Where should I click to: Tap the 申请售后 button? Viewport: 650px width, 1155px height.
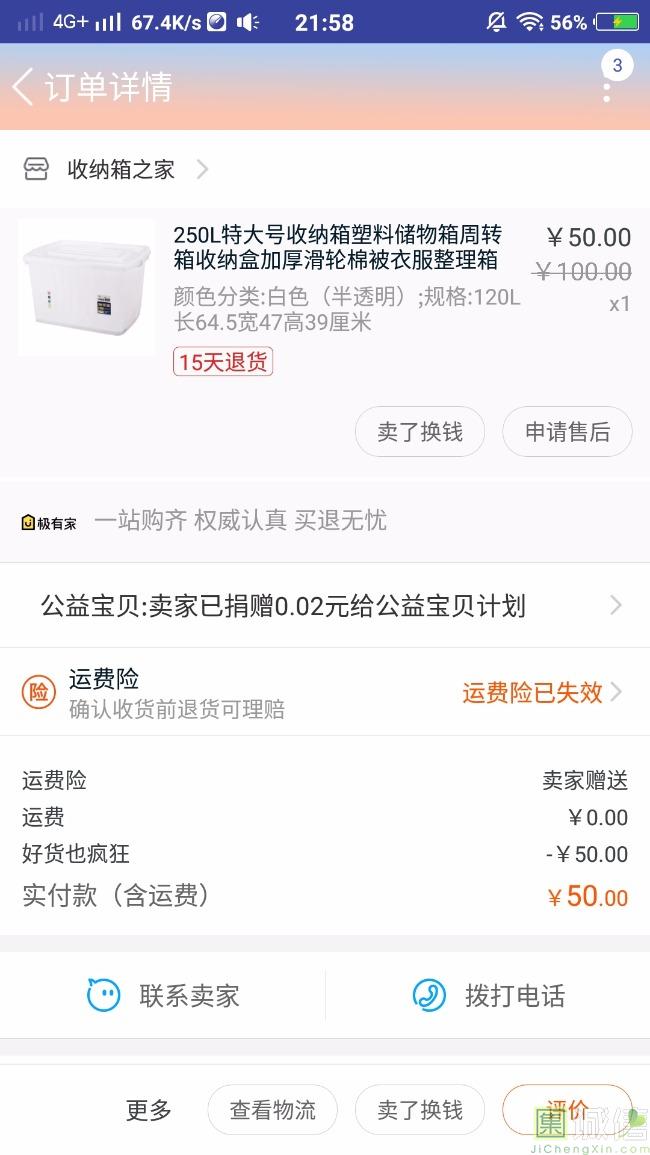coord(567,432)
